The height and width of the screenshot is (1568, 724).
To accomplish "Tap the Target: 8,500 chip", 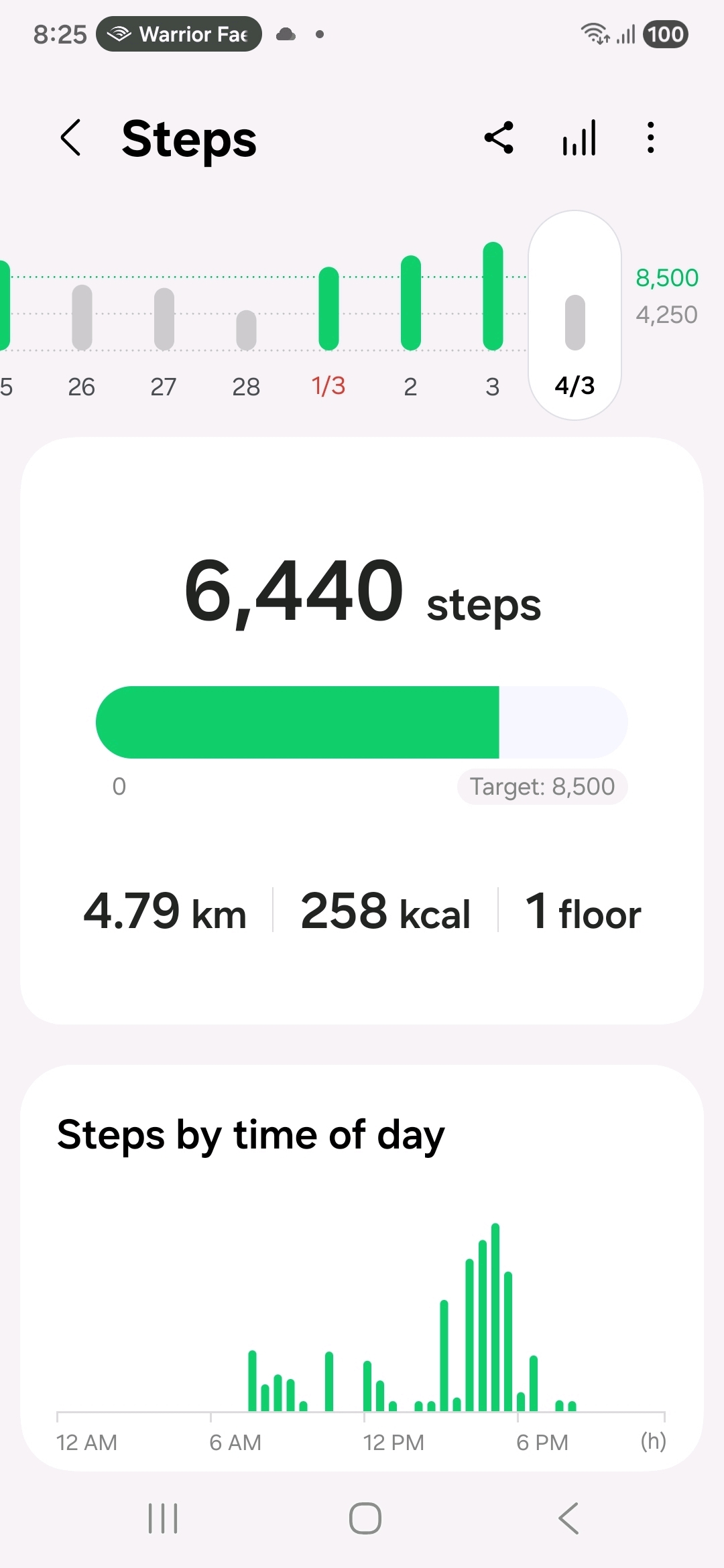I will click(542, 787).
